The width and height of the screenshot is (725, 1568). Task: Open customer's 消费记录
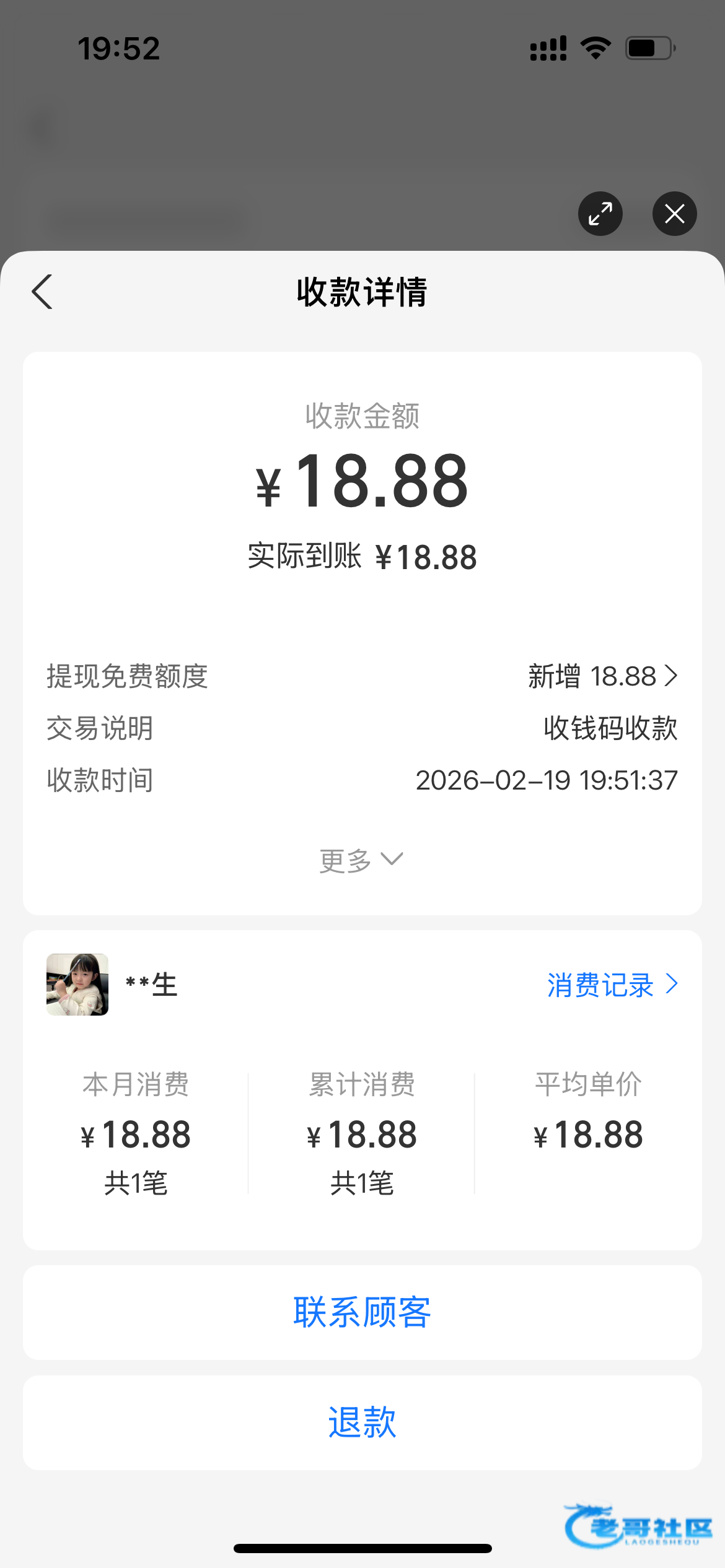click(612, 985)
